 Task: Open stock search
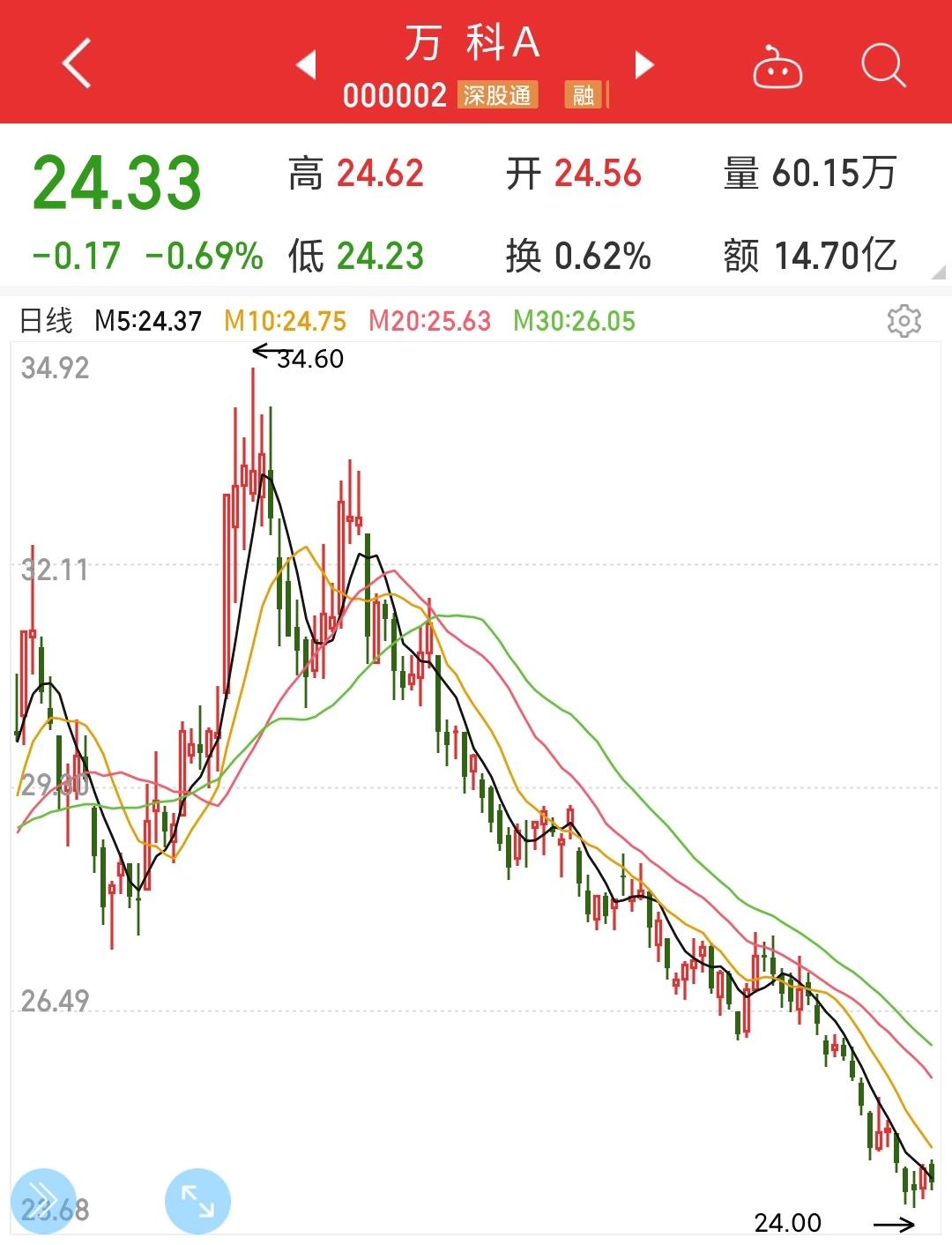click(882, 66)
